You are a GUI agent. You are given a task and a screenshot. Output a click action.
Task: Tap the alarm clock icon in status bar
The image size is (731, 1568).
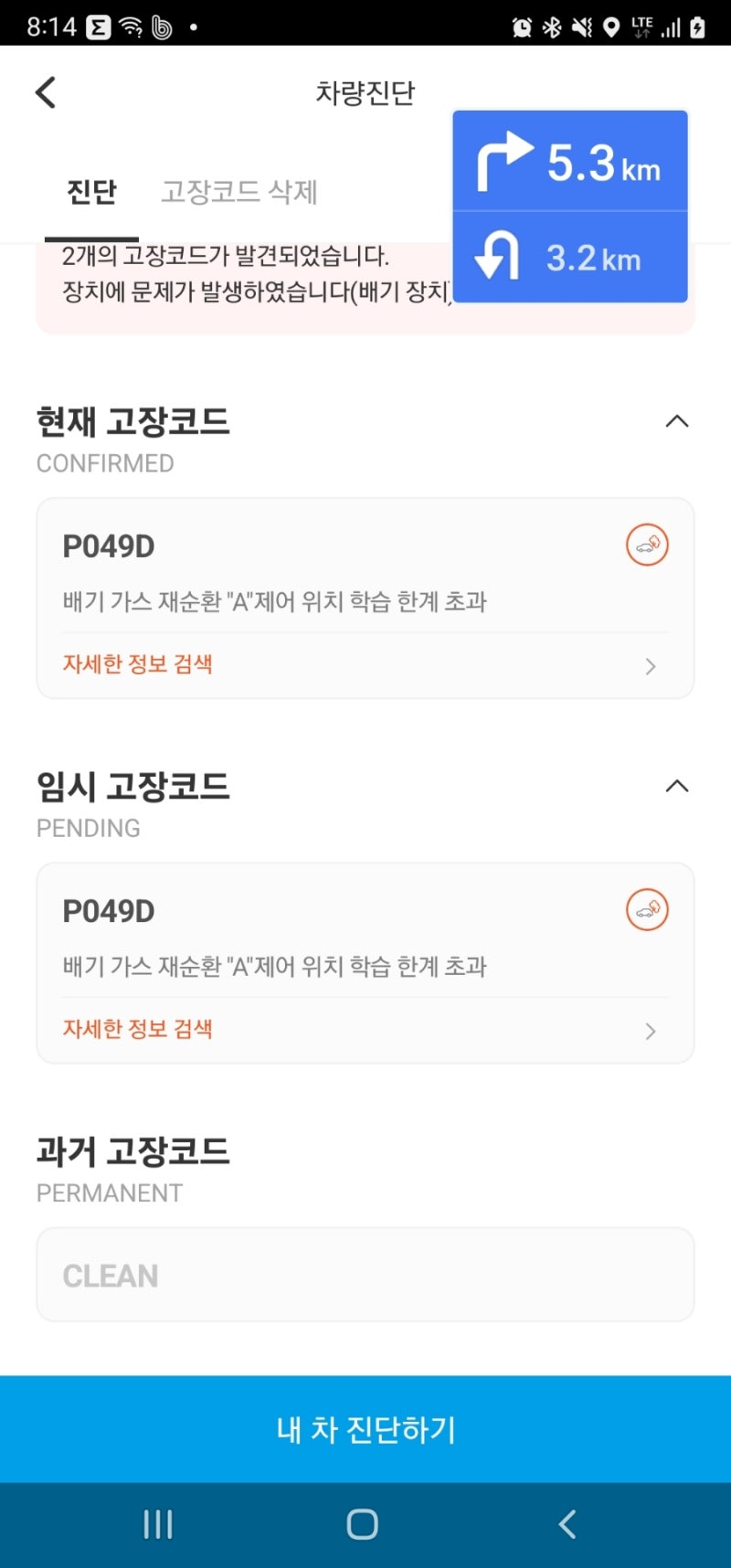(521, 26)
